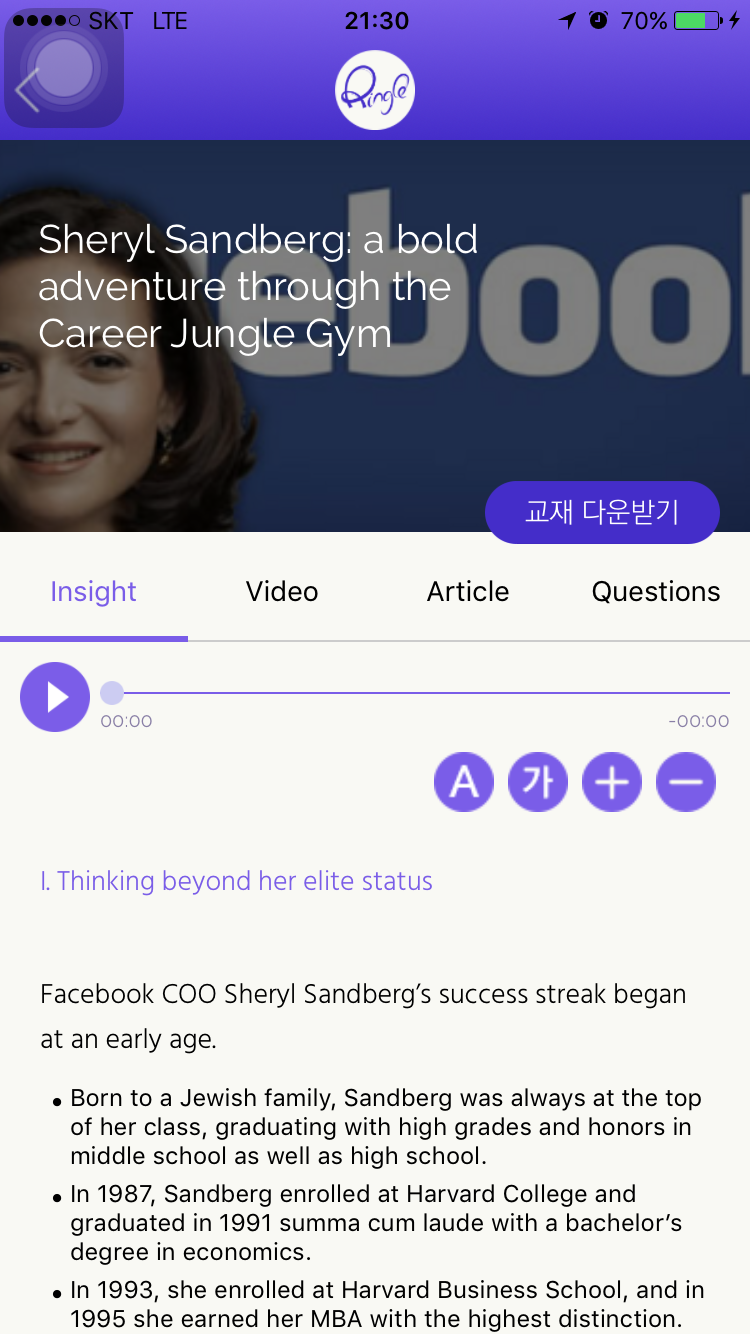750x1334 pixels.
Task: Go back using the top-left arrow
Action: (28, 91)
